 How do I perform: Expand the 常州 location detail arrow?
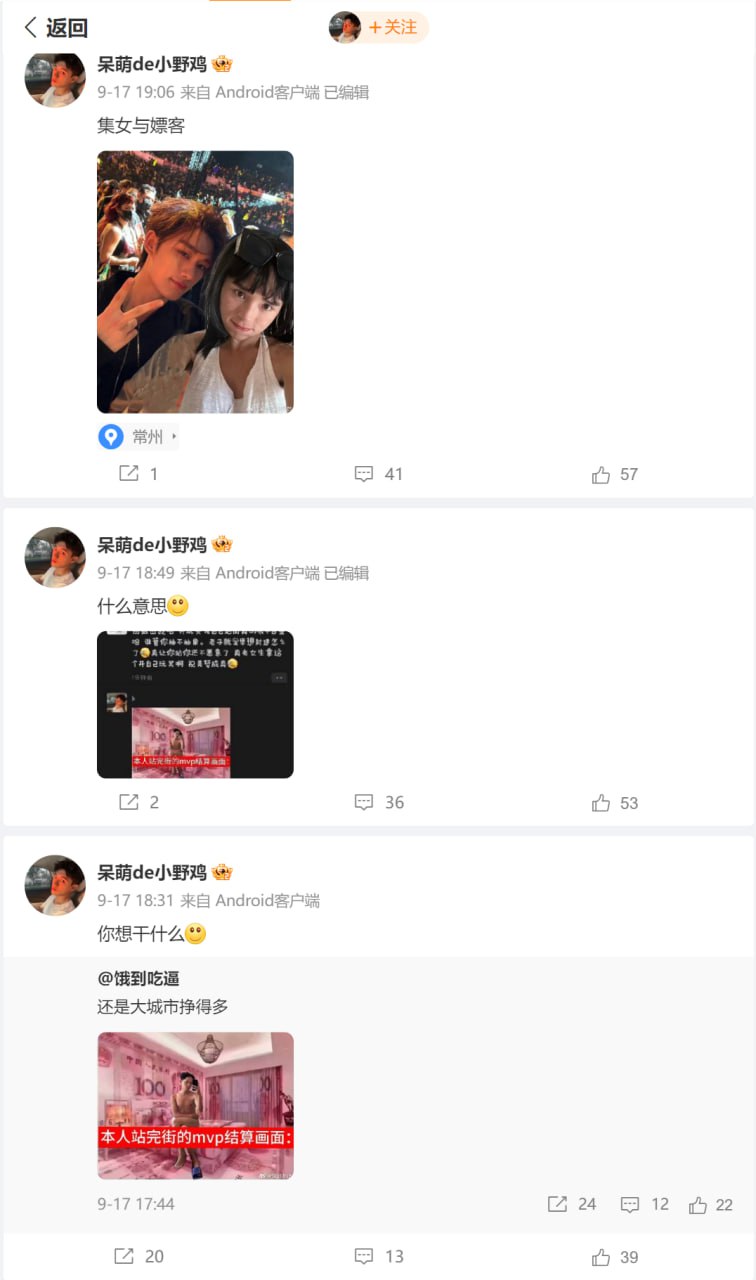(x=173, y=436)
